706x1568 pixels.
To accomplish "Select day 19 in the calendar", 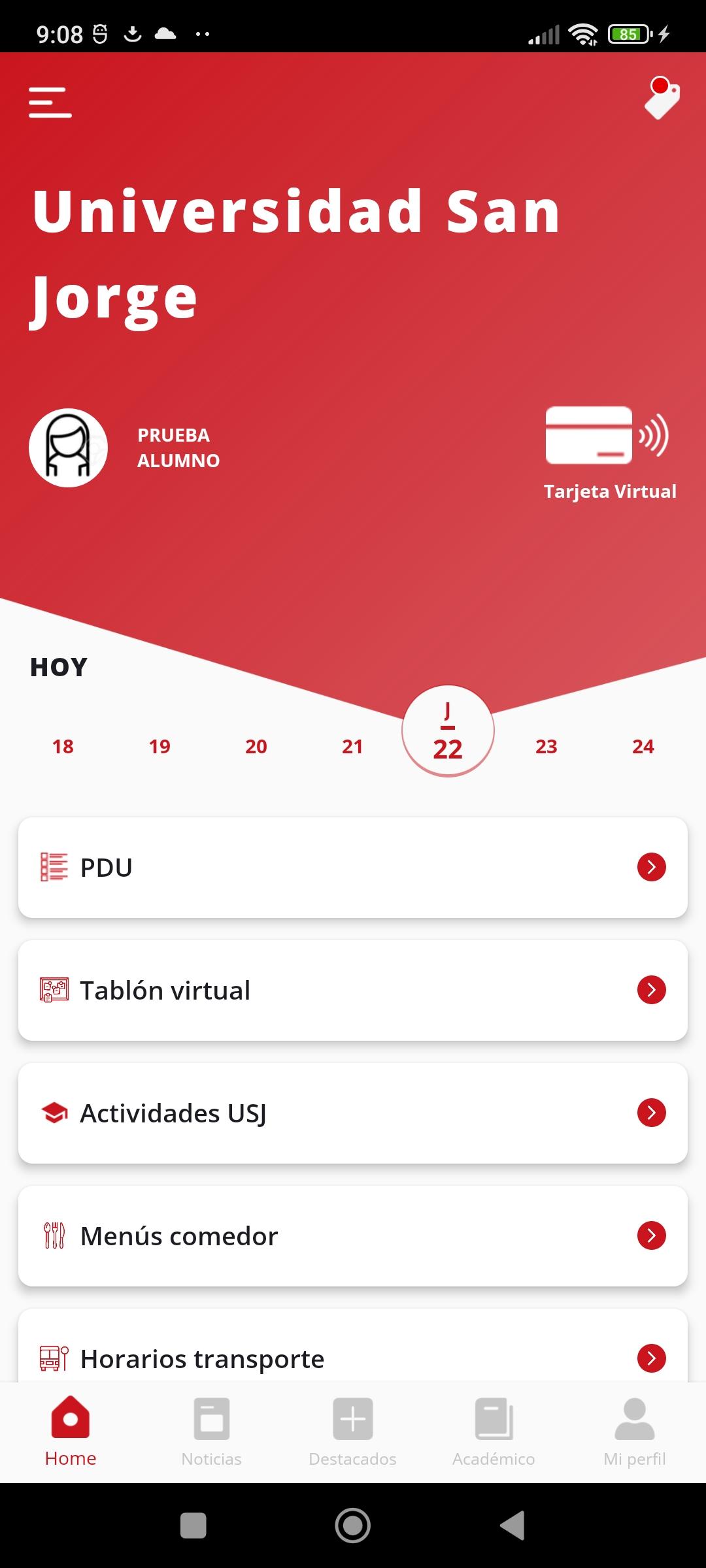I will (160, 746).
